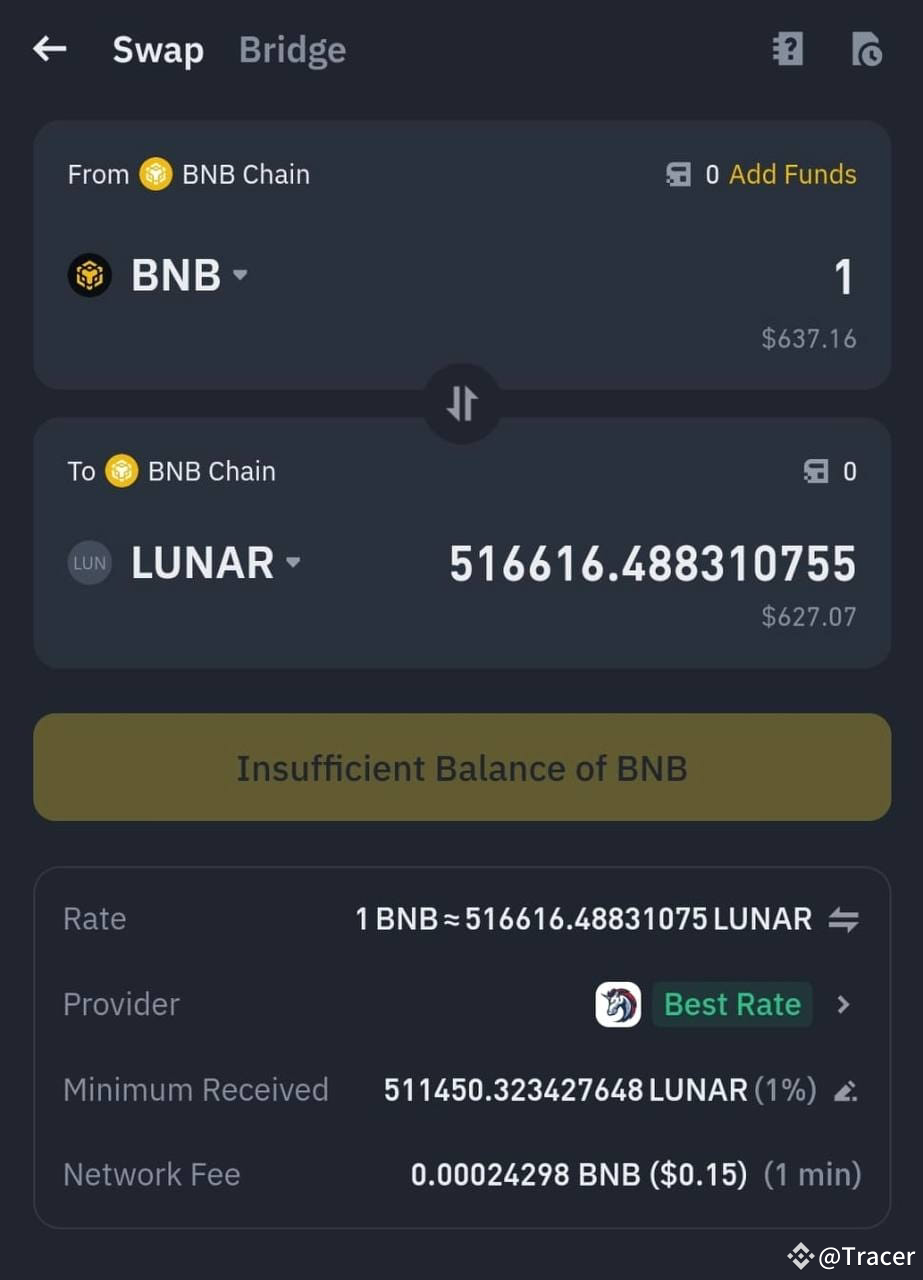This screenshot has height=1280, width=923.
Task: Open the BNB token selector
Action: [x=176, y=275]
